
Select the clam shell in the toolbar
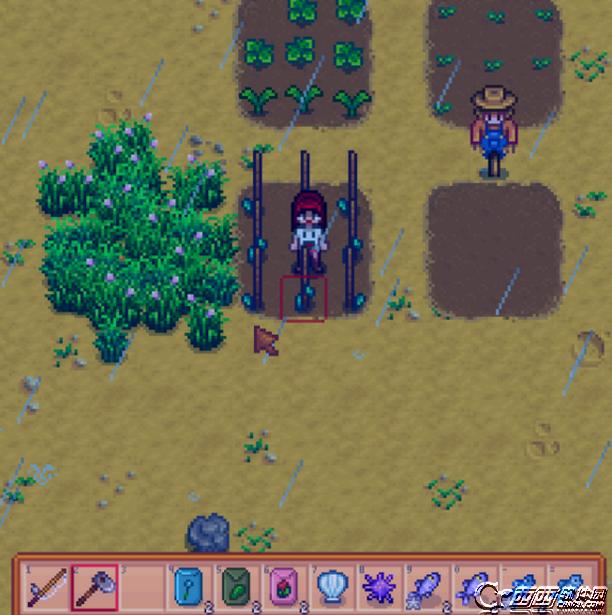(x=330, y=588)
